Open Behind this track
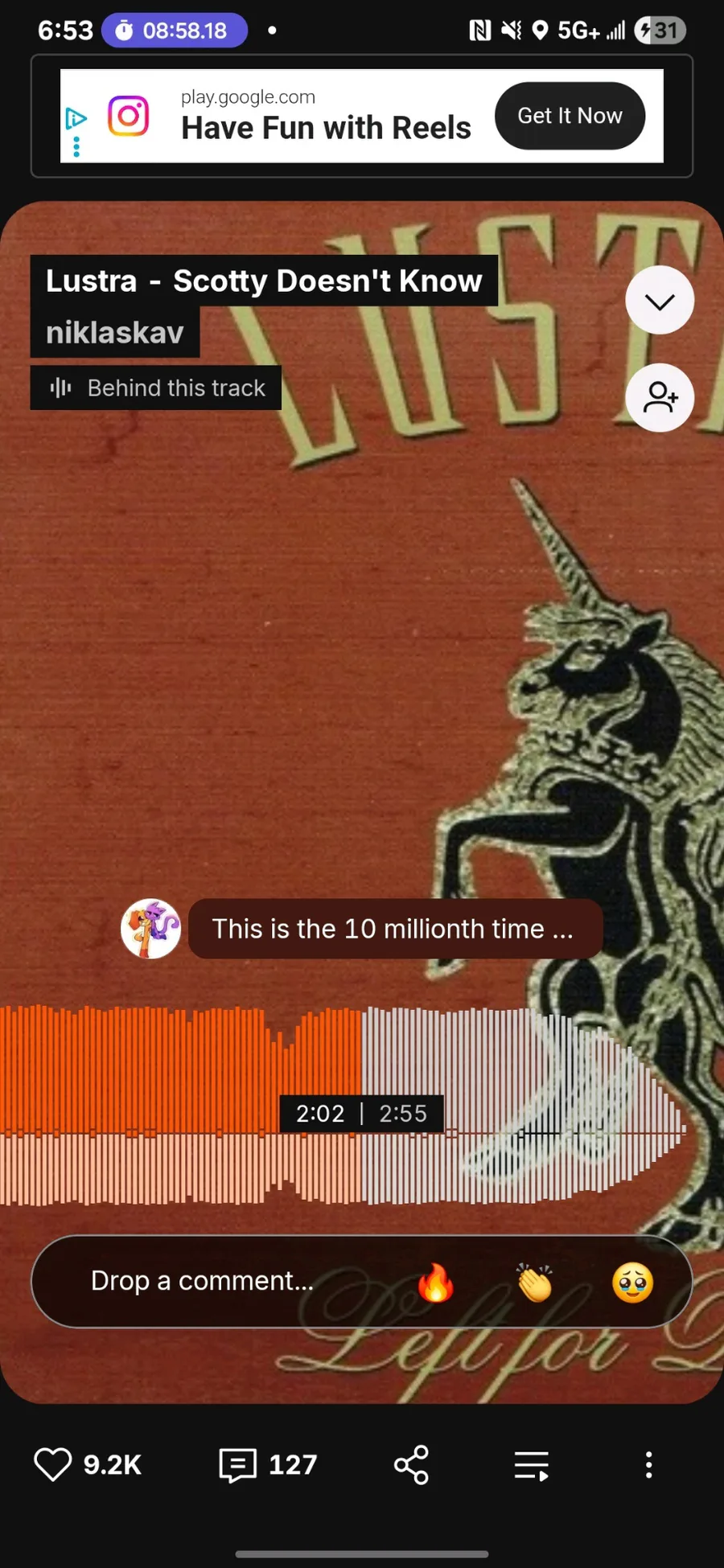 156,388
